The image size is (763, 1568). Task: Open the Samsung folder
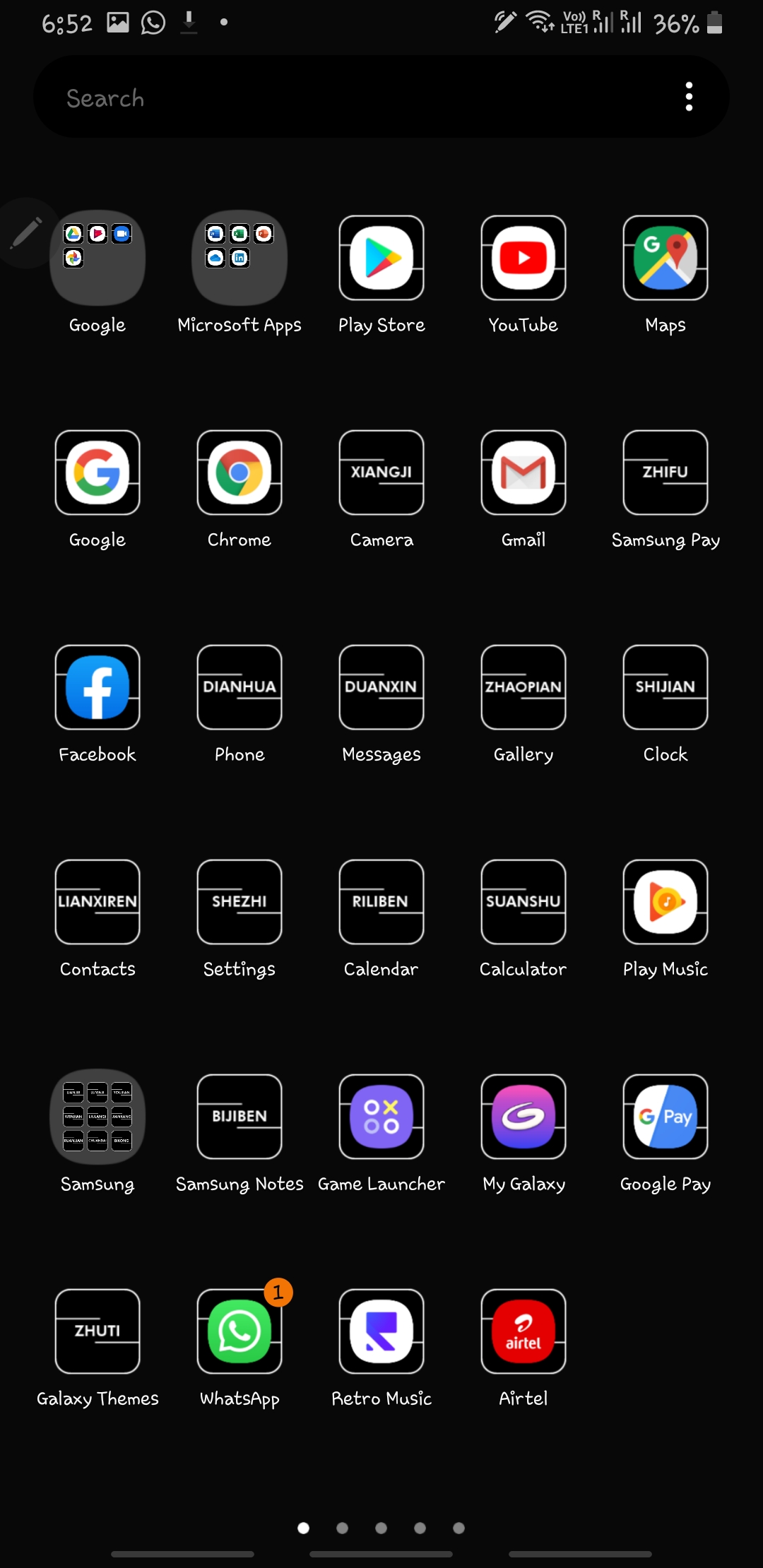(x=97, y=1117)
